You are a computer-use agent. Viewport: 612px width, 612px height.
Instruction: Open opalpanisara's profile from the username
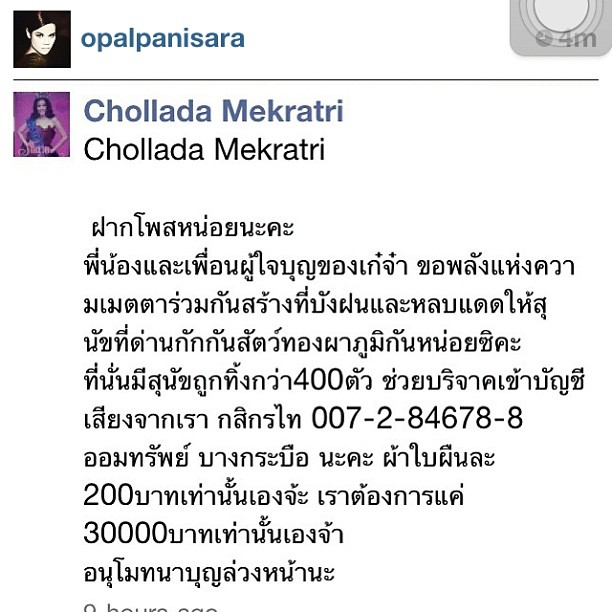pyautogui.click(x=162, y=39)
